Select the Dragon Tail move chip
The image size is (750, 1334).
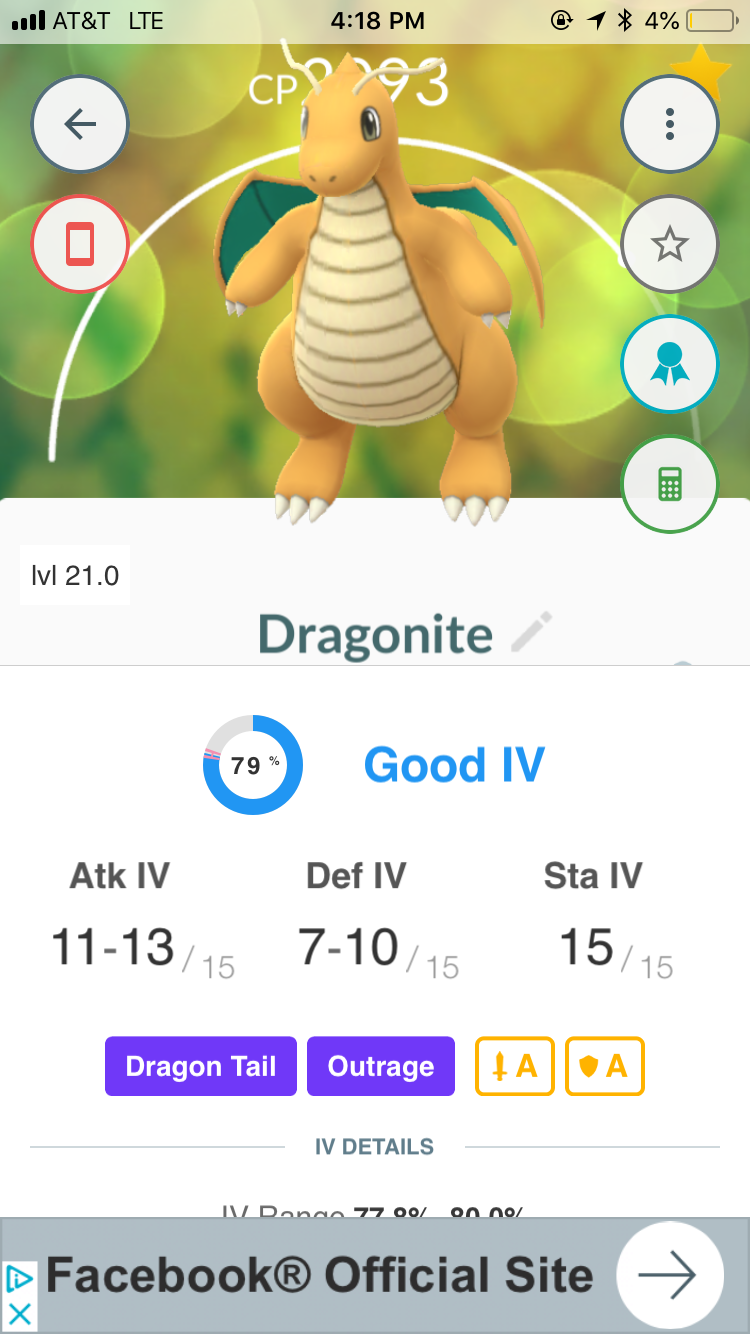201,1066
